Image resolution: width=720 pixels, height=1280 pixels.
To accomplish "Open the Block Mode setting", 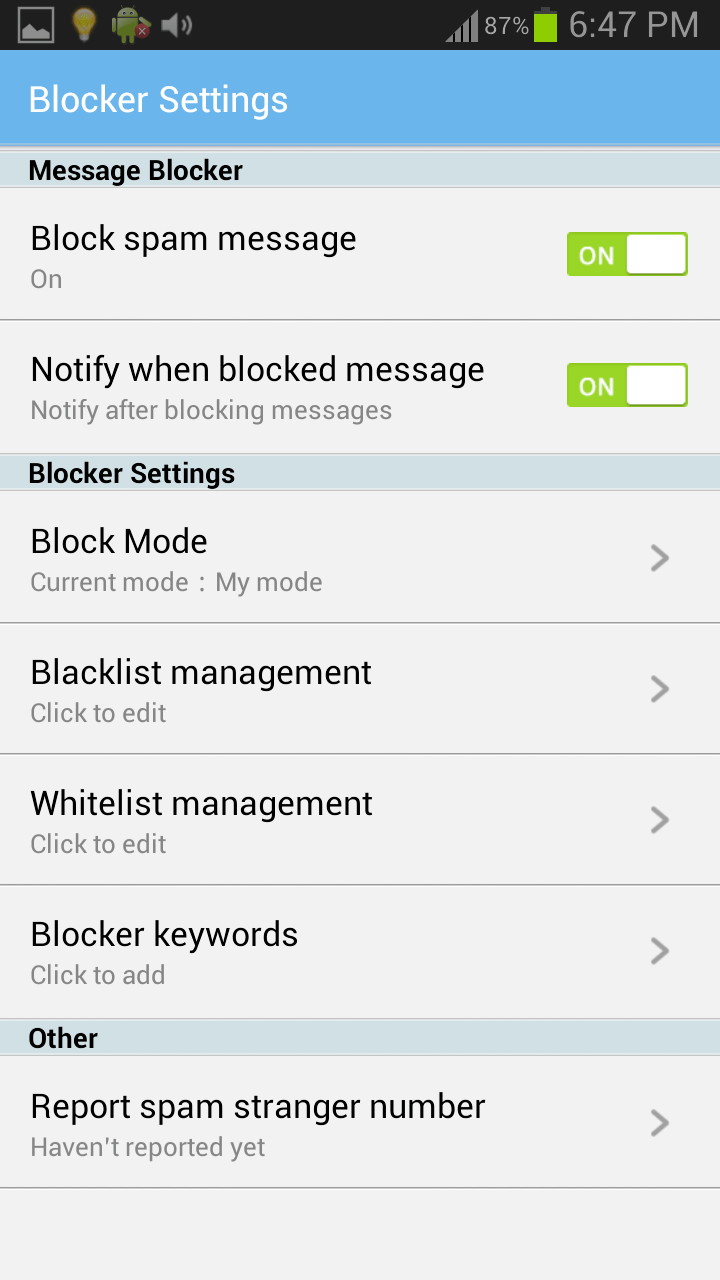I will click(360, 557).
